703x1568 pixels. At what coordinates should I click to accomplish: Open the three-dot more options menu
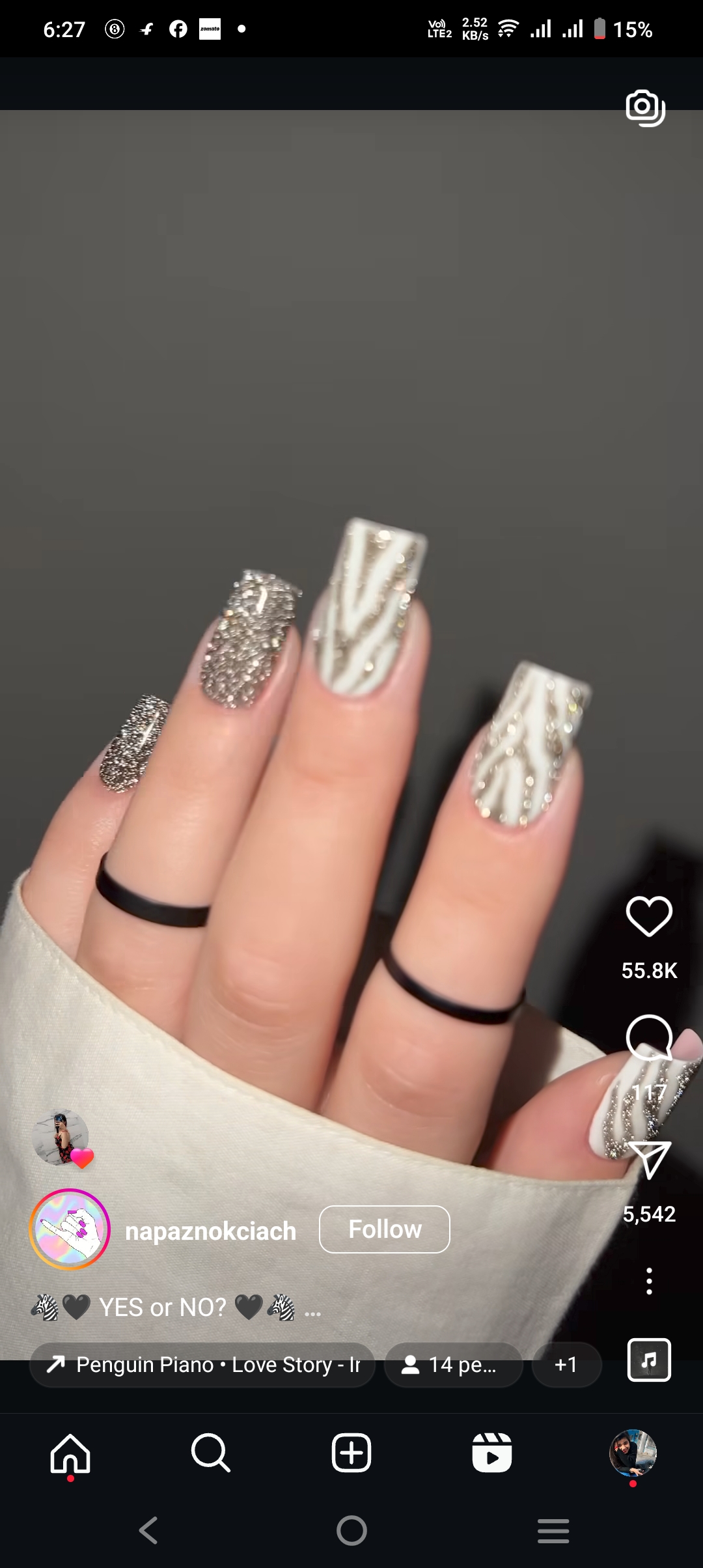tap(648, 1281)
